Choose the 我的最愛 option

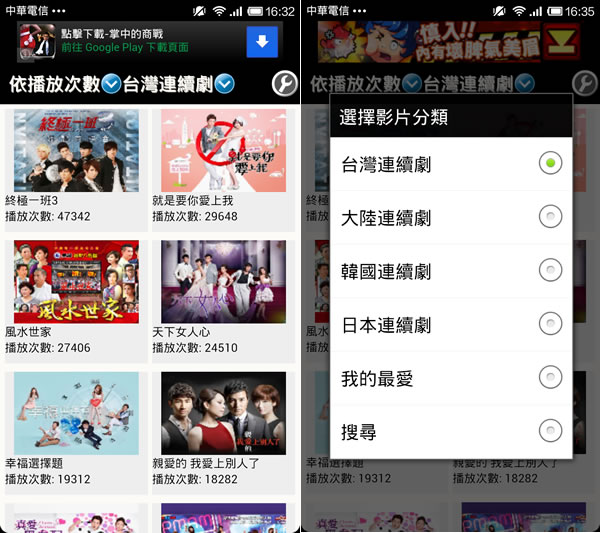coord(451,378)
